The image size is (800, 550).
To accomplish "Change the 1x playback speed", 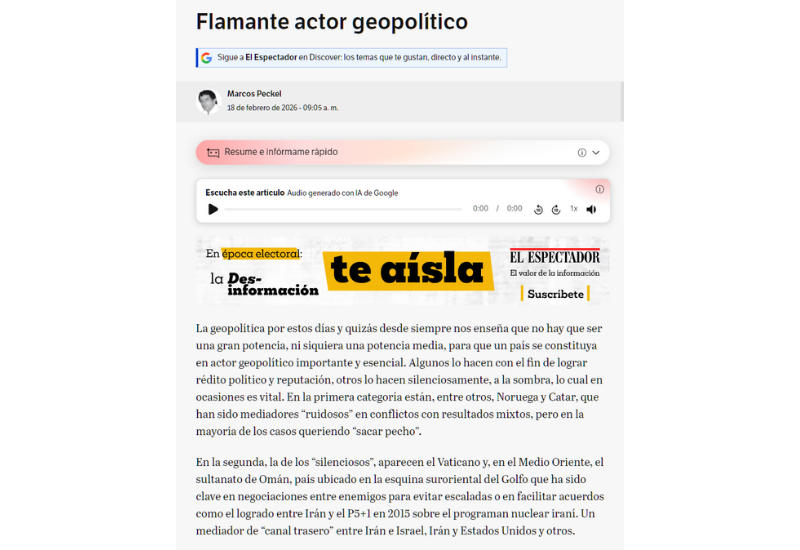I will coord(574,209).
